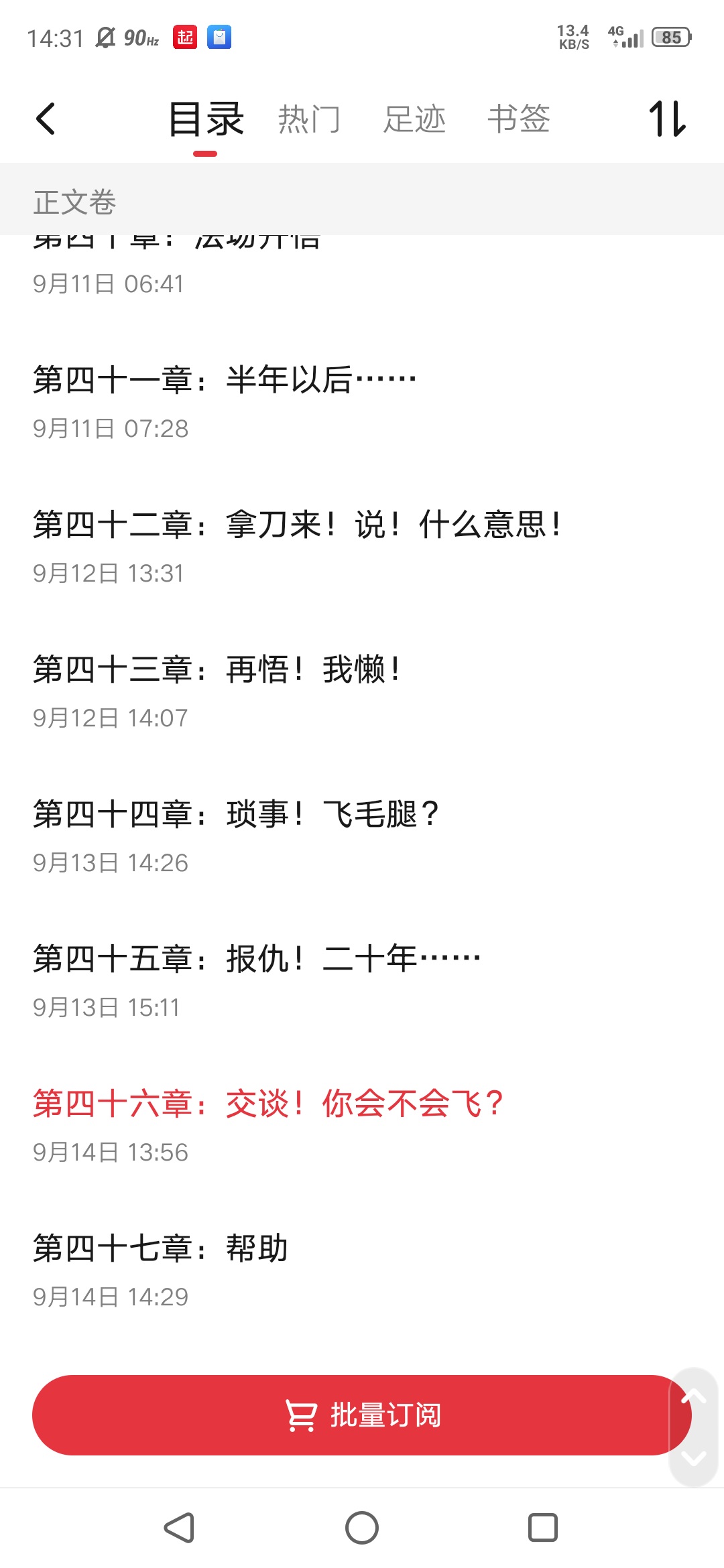Open recent apps from the navigation bar
The width and height of the screenshot is (724, 1568).
click(543, 1528)
